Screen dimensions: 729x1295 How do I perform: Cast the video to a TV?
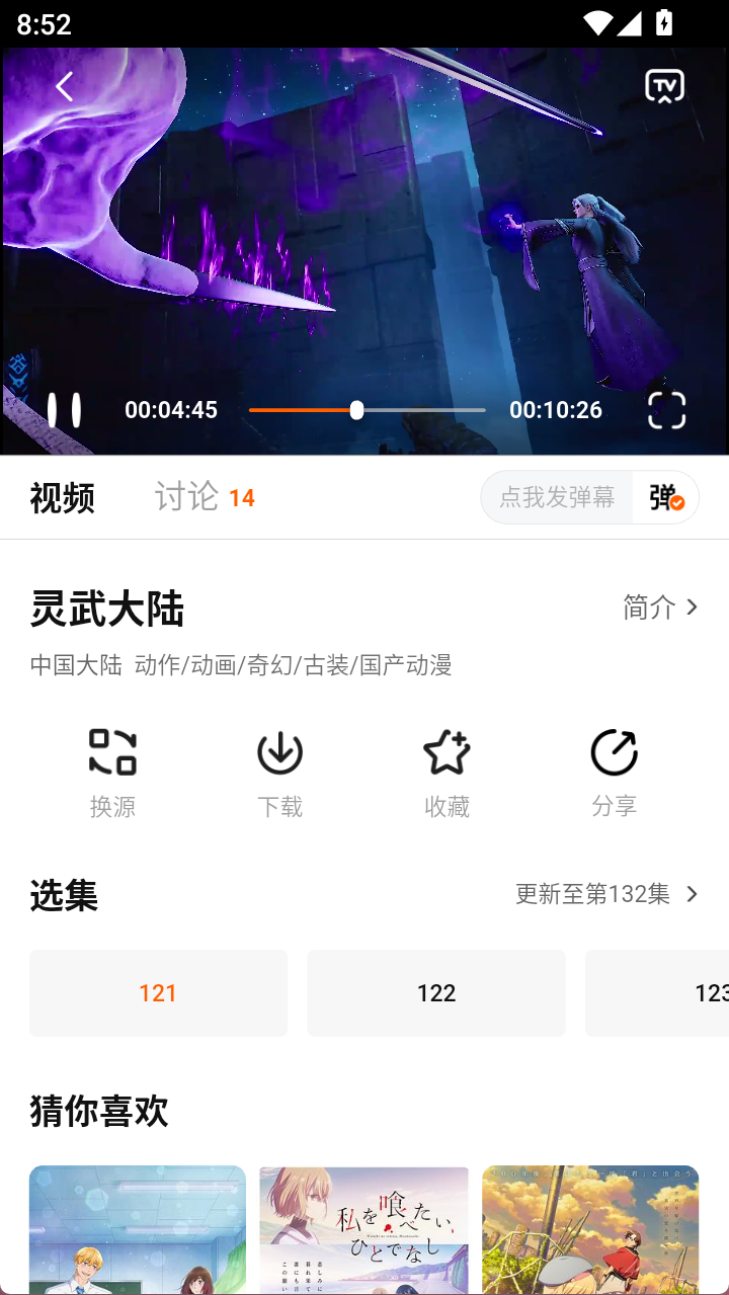point(664,86)
